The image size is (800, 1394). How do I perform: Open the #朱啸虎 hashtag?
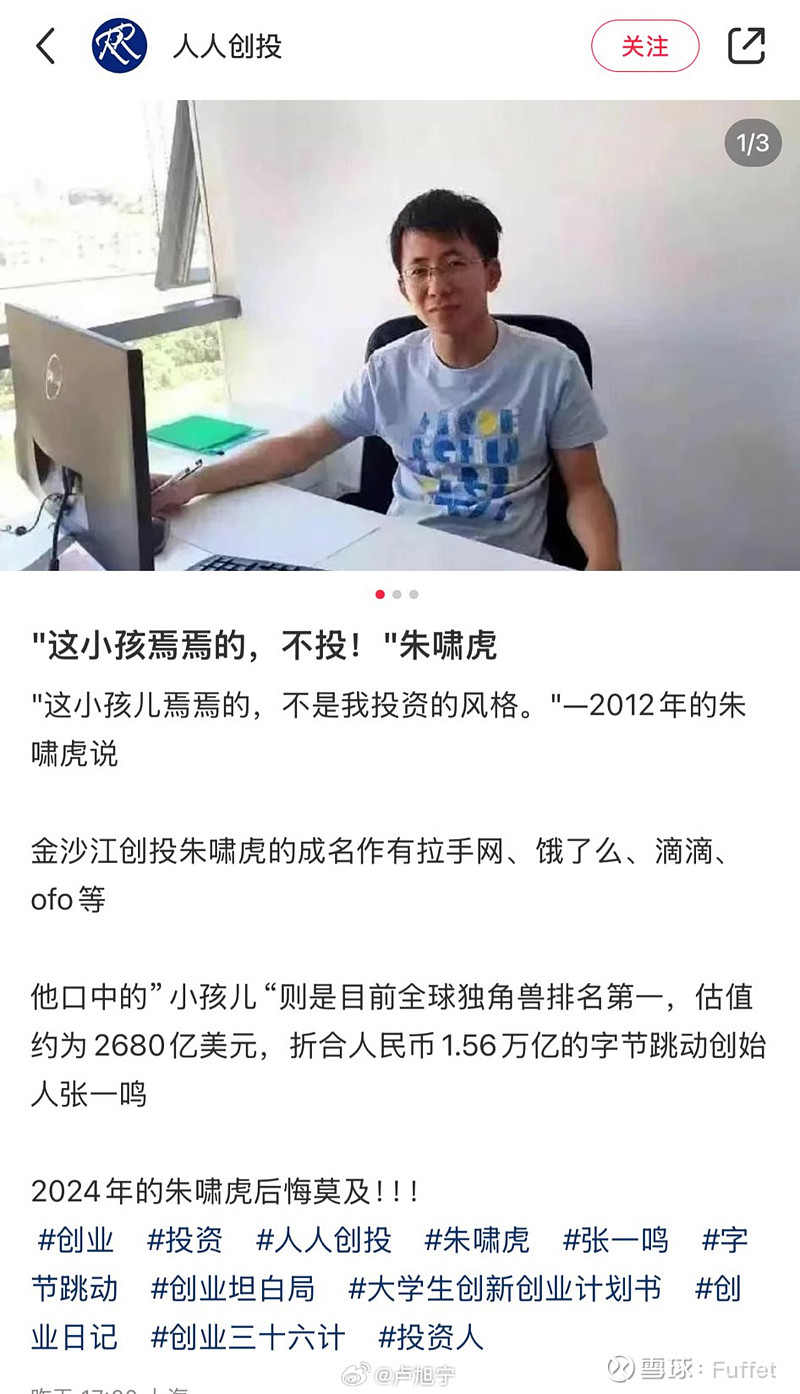tap(477, 1240)
